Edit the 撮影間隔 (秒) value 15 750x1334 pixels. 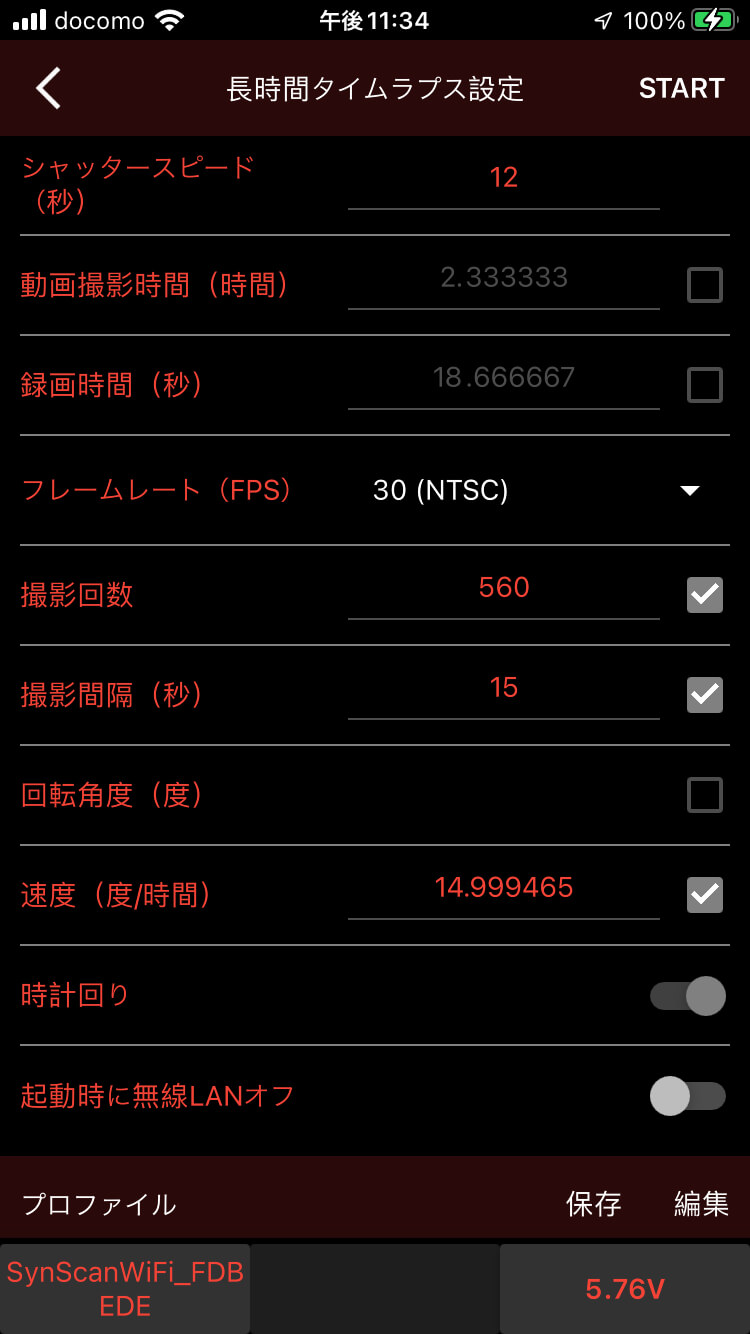pos(504,689)
